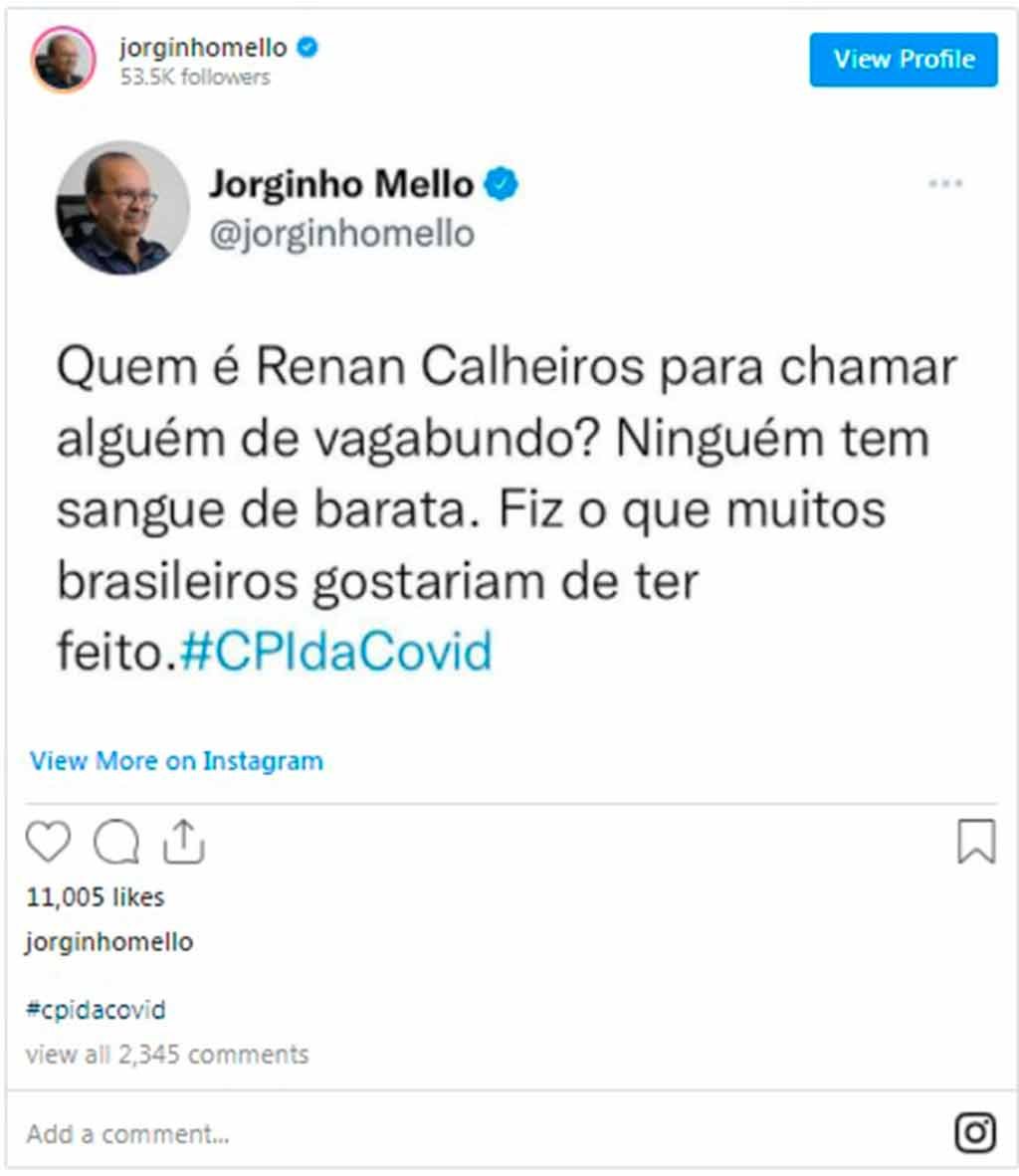1019x1176 pixels.
Task: Open the comment bubble icon
Action: tap(116, 843)
